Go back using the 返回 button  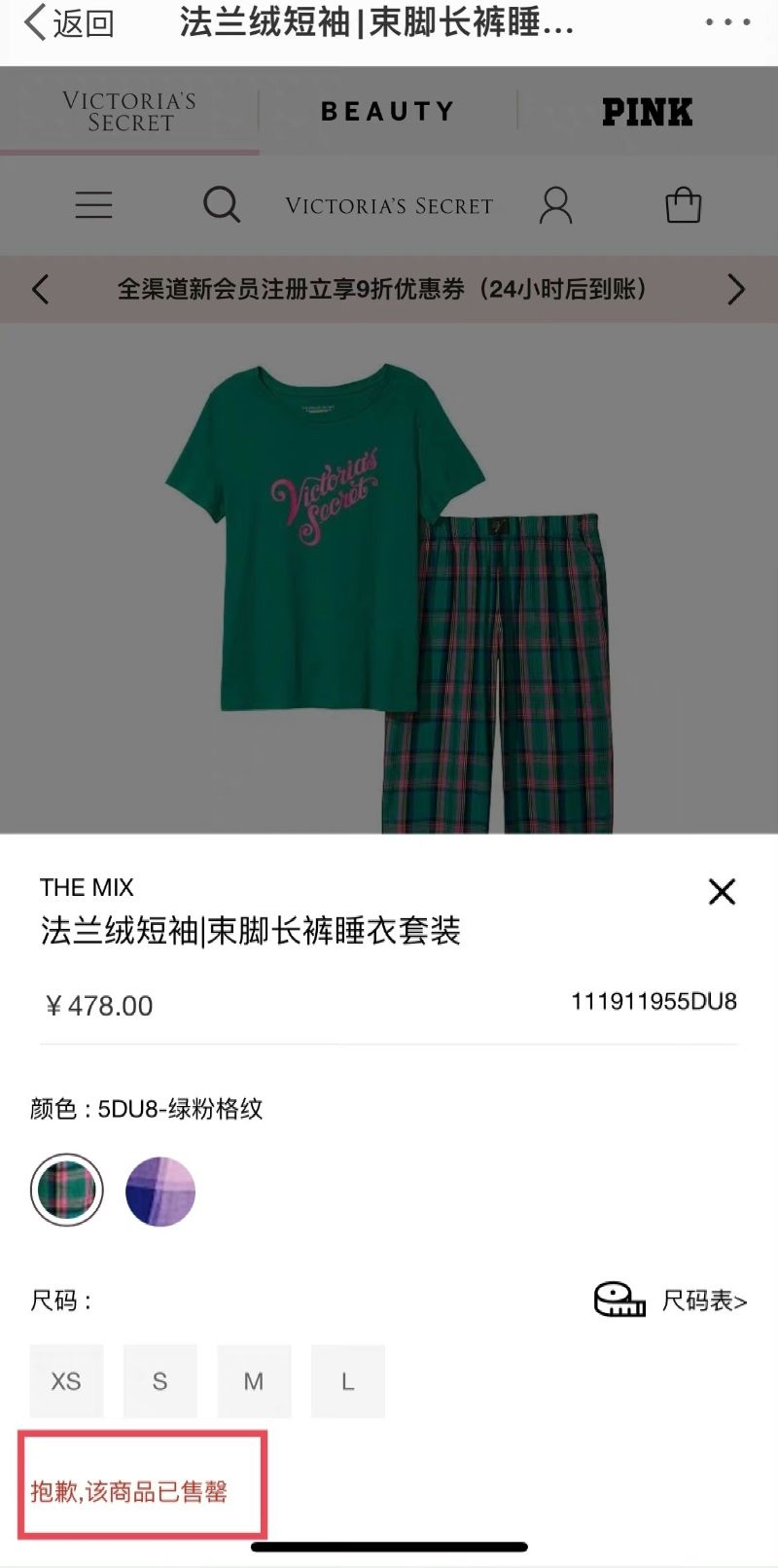coord(68,23)
